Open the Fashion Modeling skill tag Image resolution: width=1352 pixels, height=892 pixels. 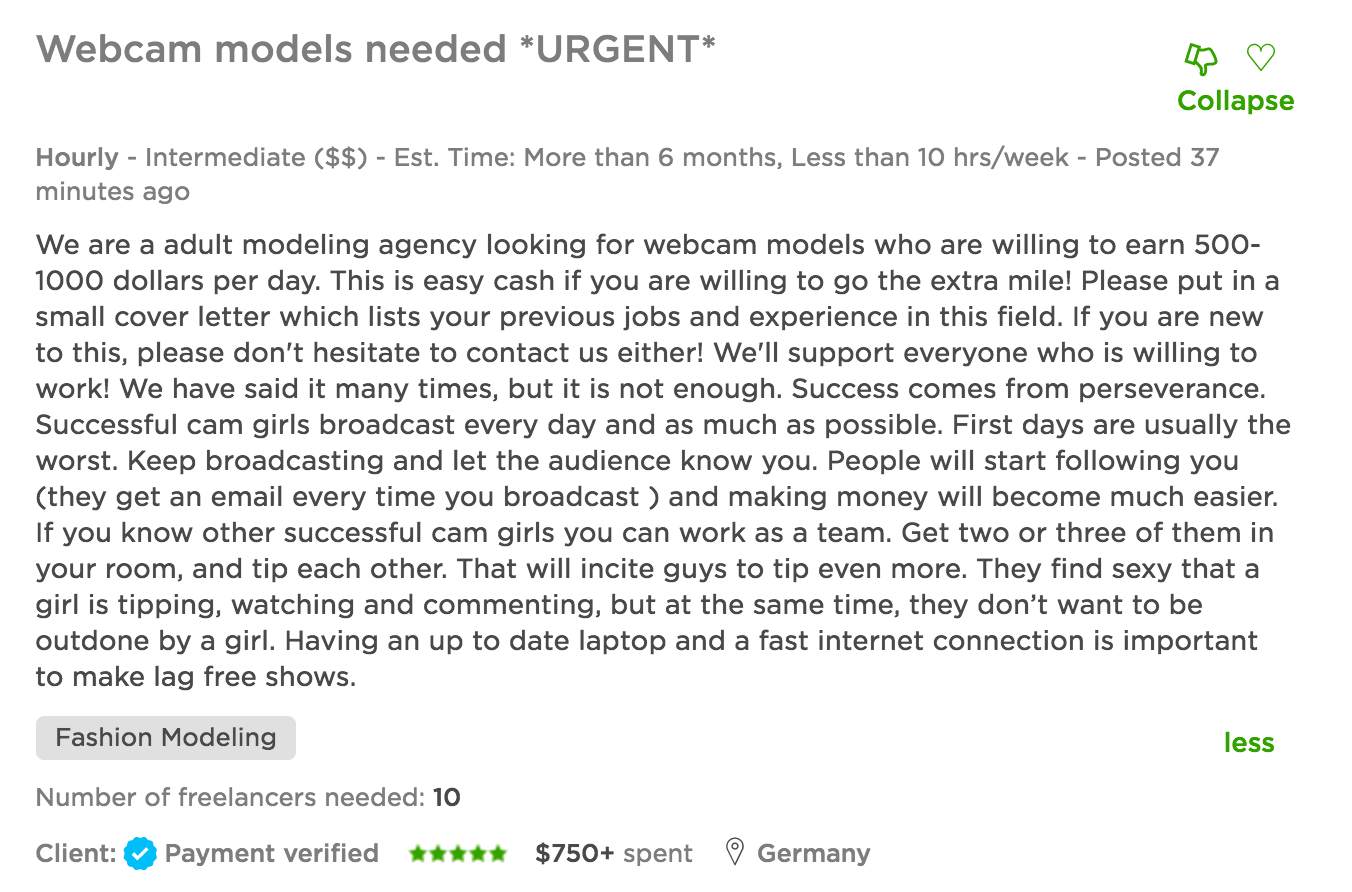pyautogui.click(x=166, y=738)
